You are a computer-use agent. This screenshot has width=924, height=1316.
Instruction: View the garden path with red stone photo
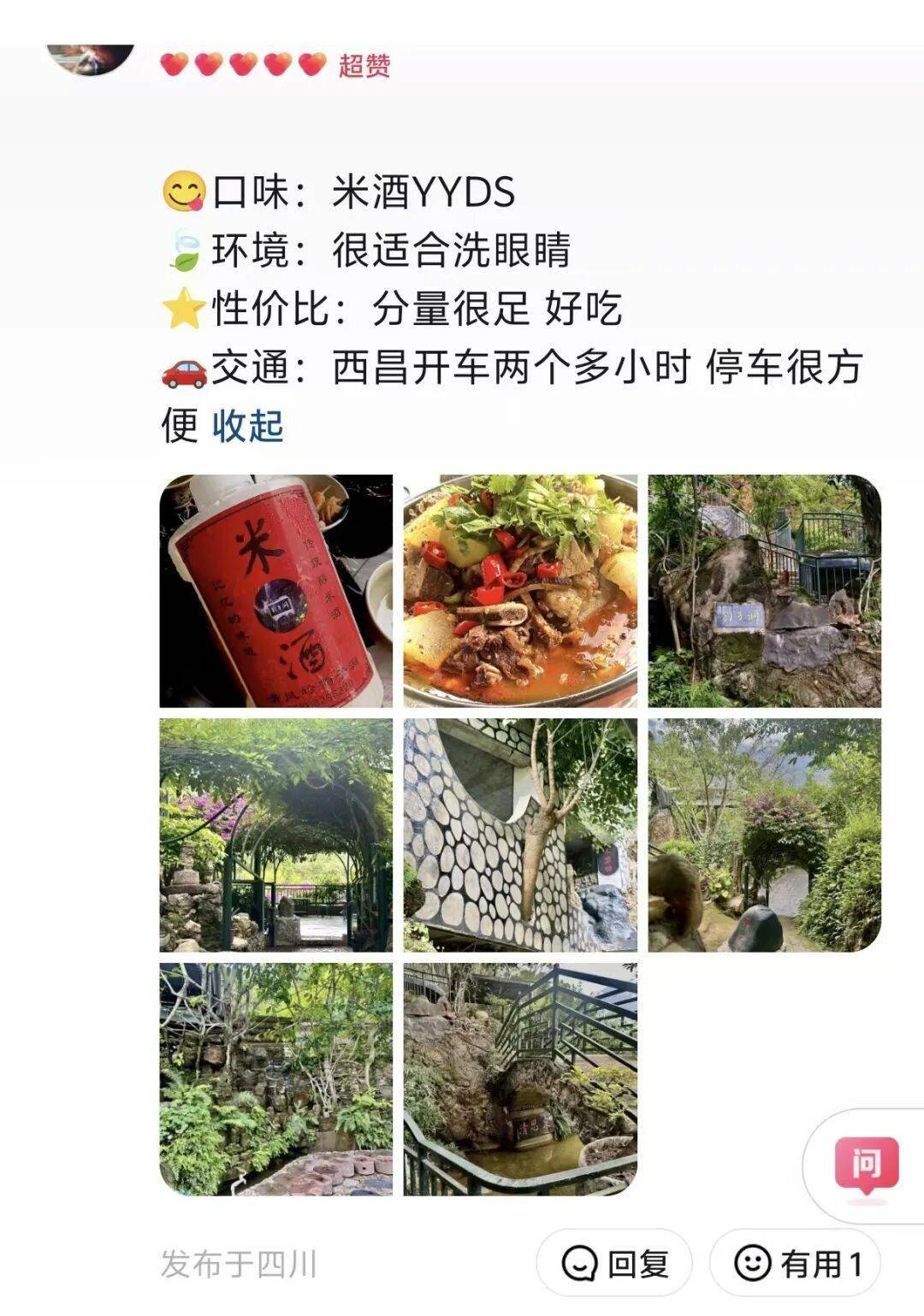click(x=764, y=835)
